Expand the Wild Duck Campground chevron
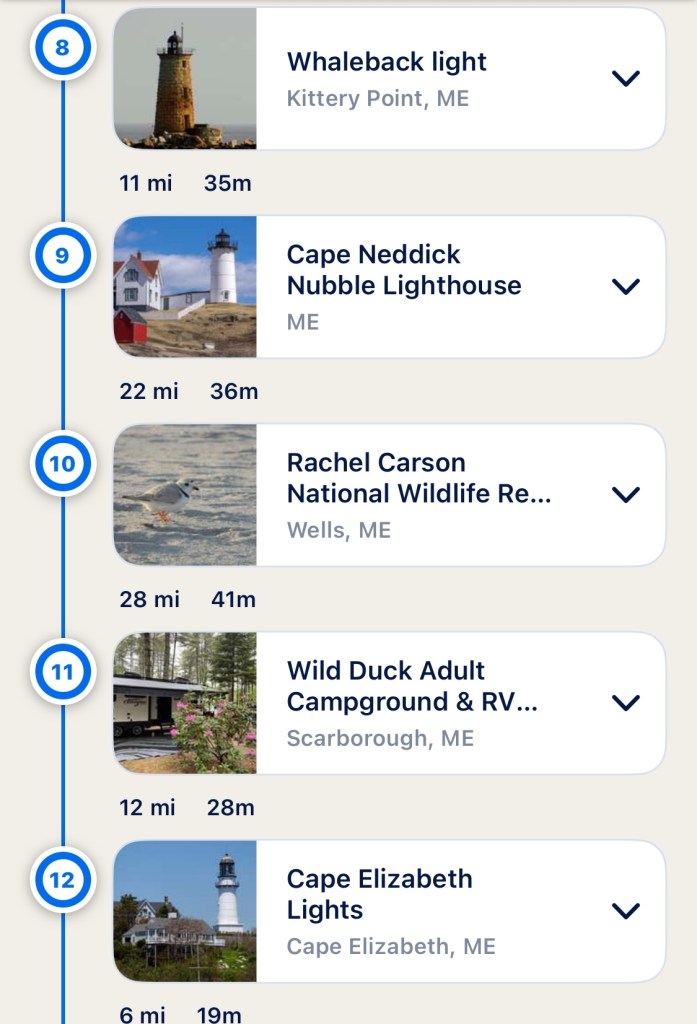The image size is (697, 1024). pos(625,702)
